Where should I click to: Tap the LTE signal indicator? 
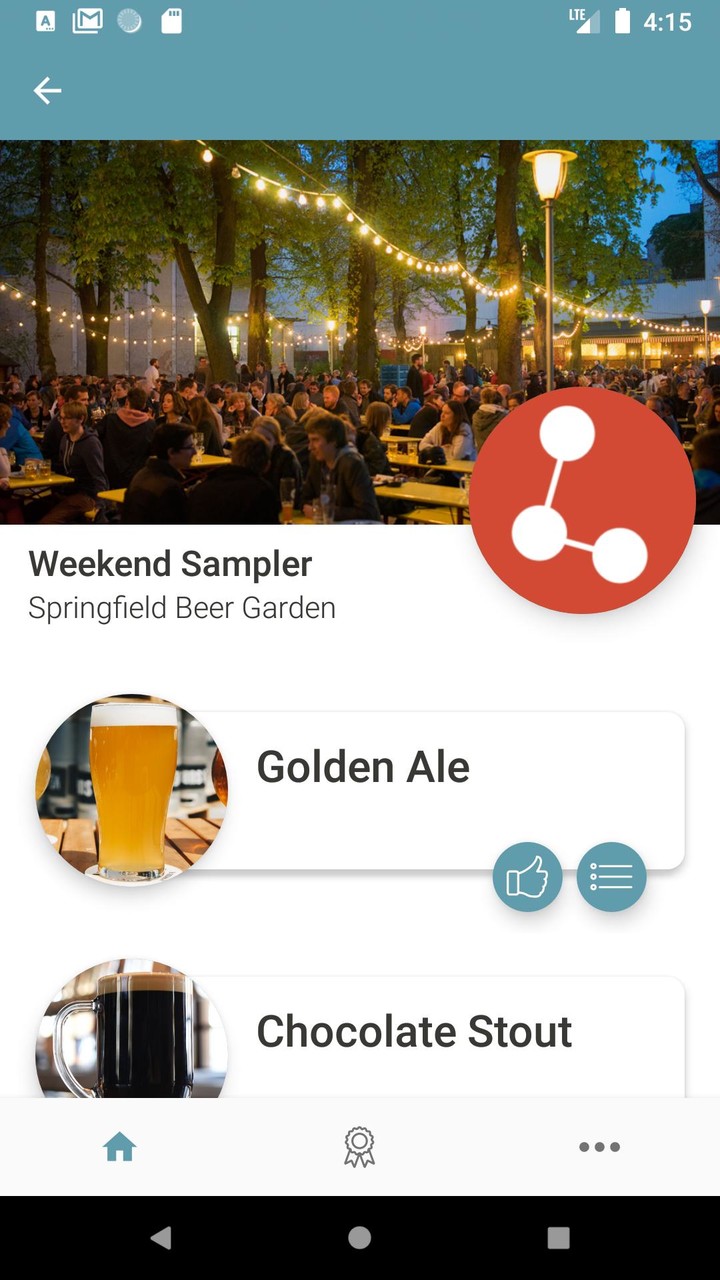(583, 20)
